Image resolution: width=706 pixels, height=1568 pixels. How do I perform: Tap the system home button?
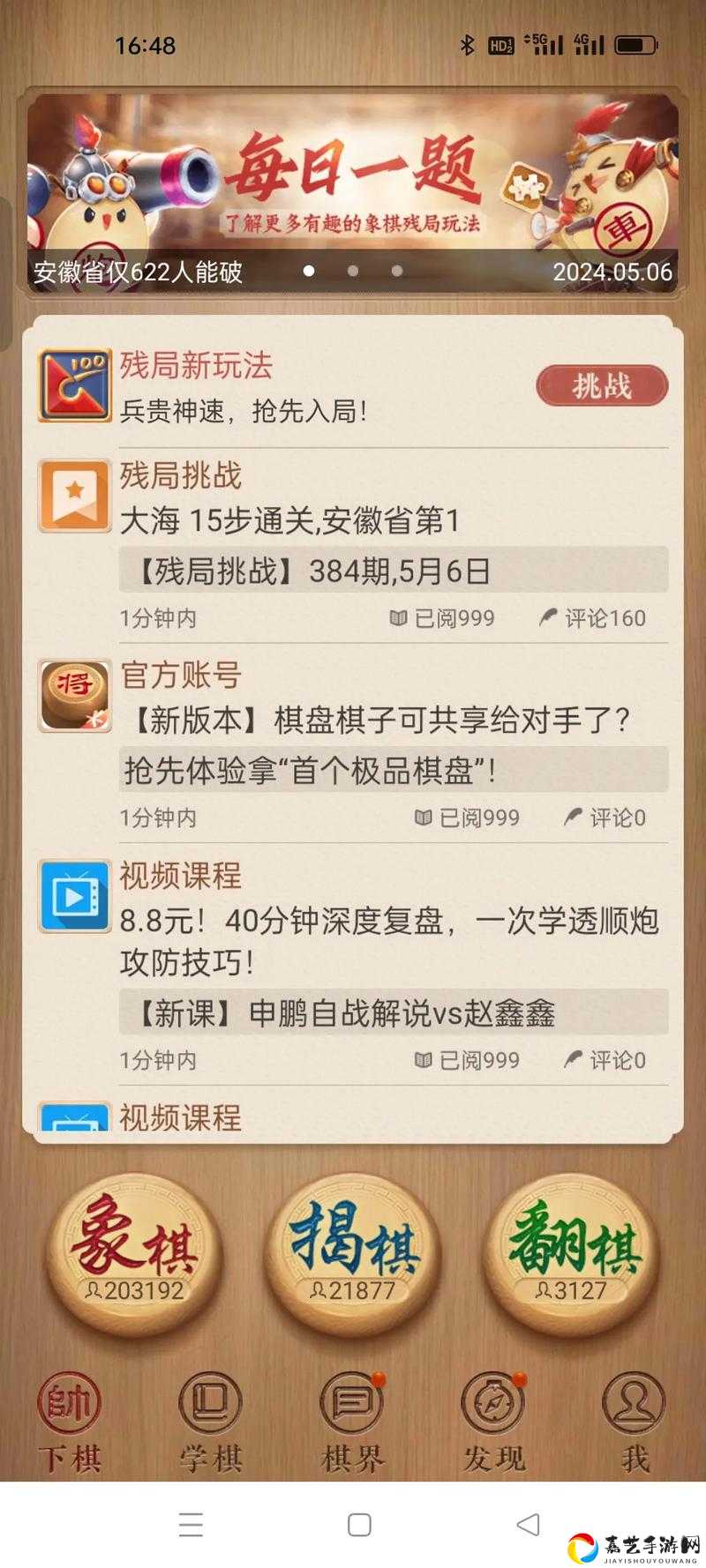pyautogui.click(x=359, y=1525)
